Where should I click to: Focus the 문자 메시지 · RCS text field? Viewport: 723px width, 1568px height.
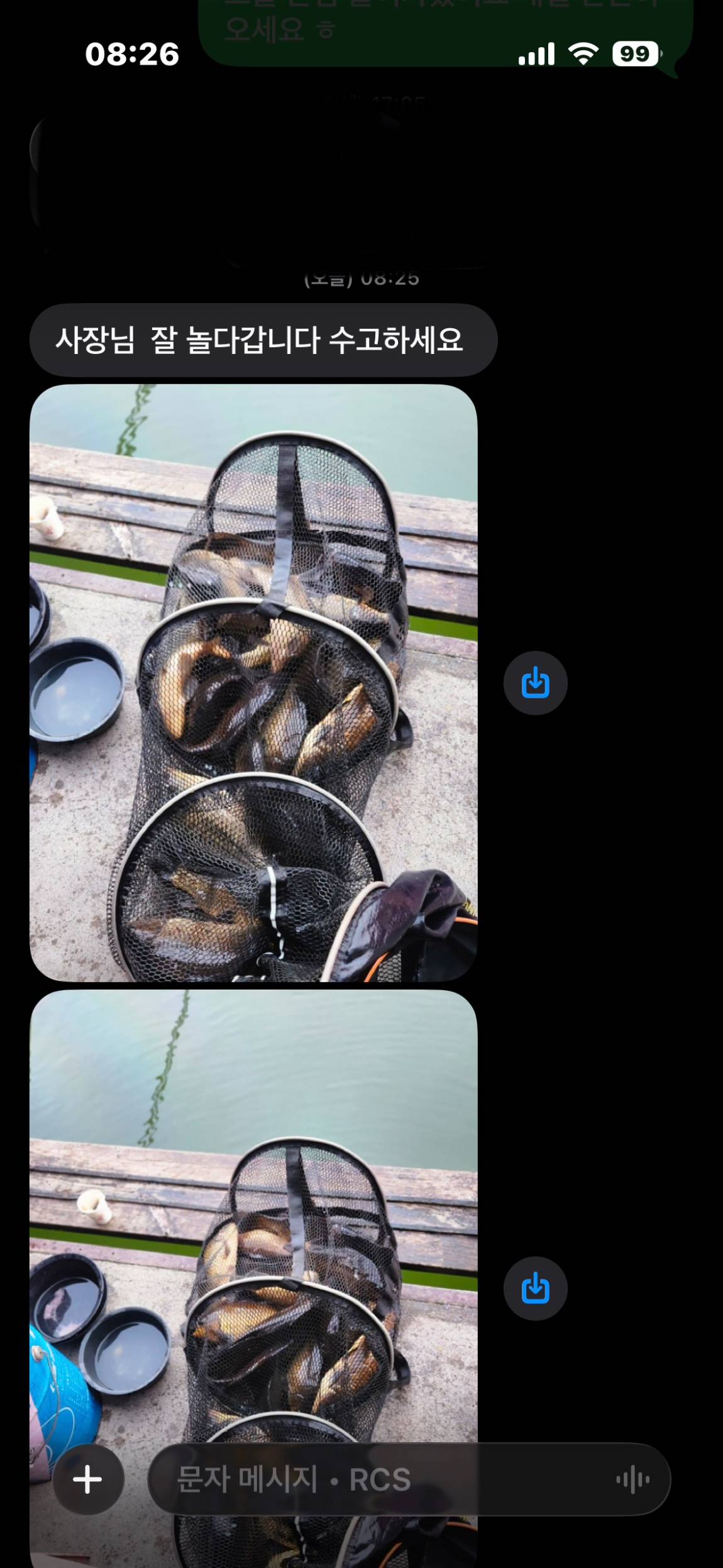(x=377, y=1479)
